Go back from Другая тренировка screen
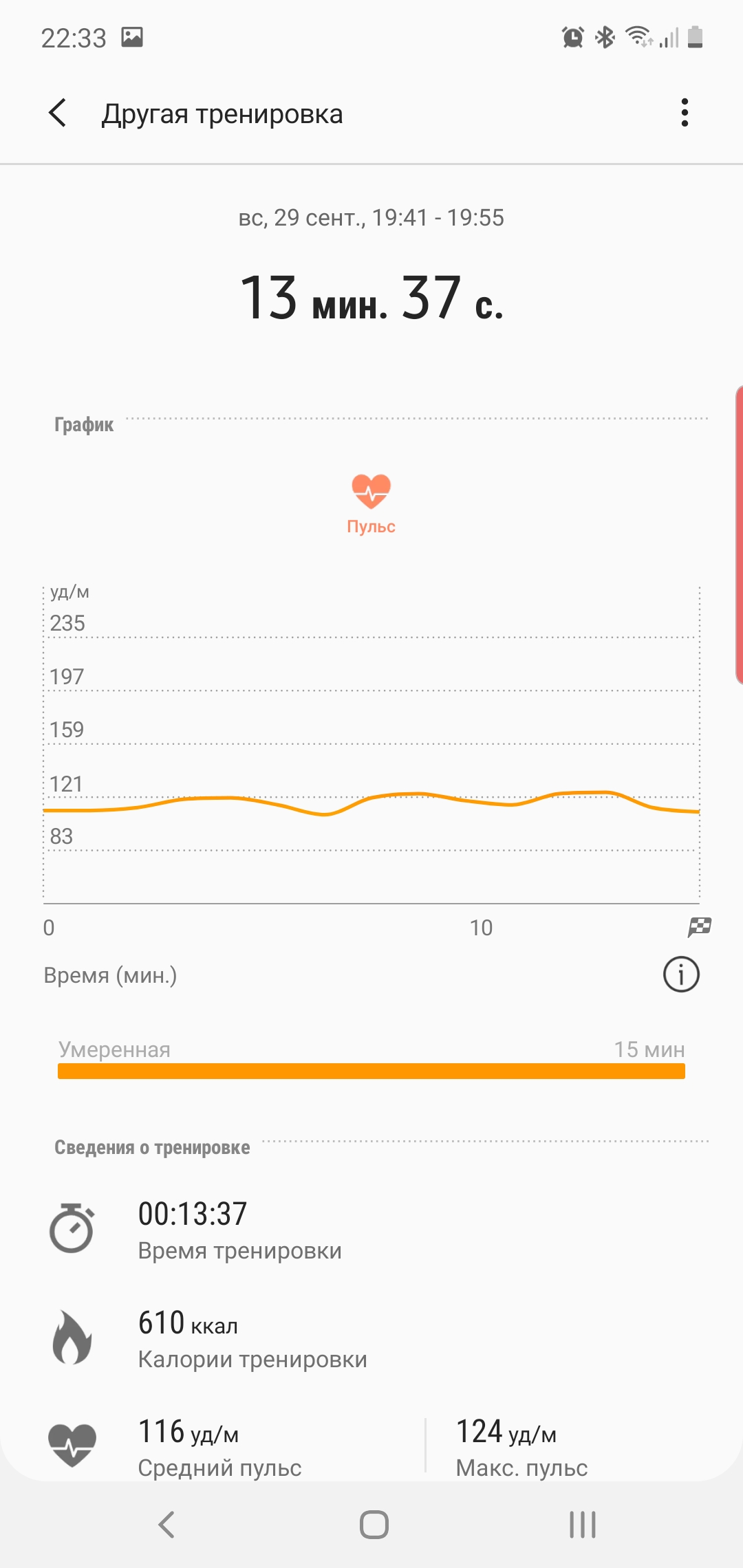This screenshot has height=1568, width=743. [x=58, y=113]
